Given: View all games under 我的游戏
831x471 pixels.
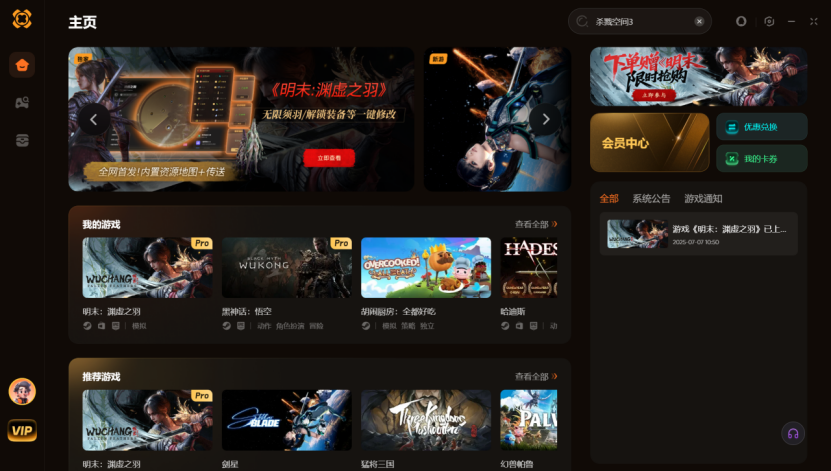Looking at the screenshot, I should (535, 224).
